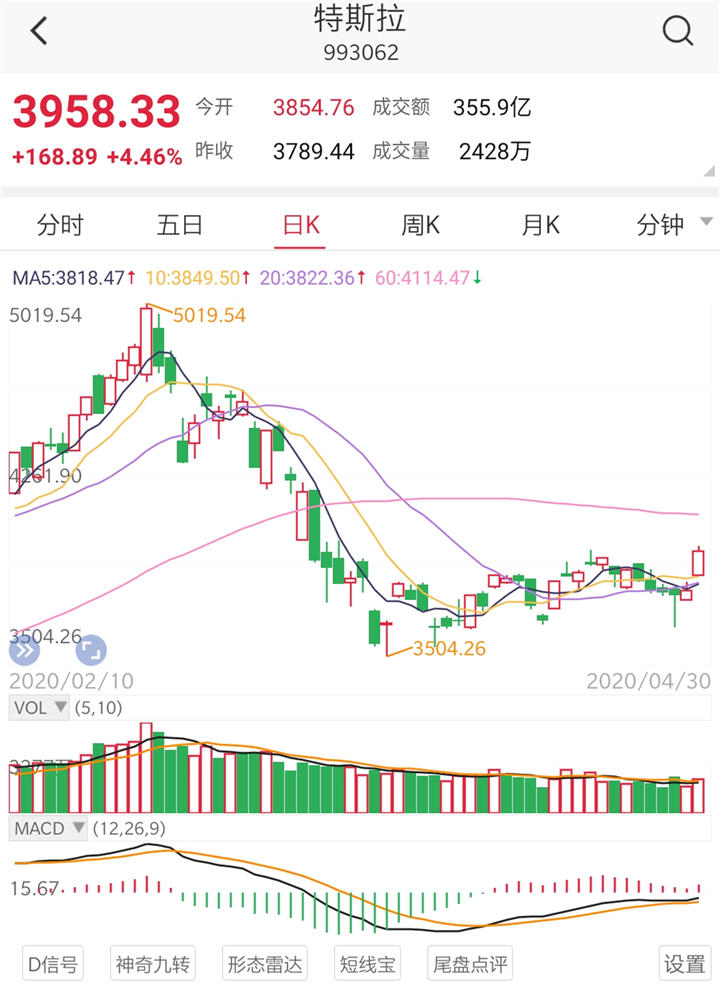Image resolution: width=720 pixels, height=988 pixels.
Task: Switch to the 周K chart tab
Action: [x=420, y=225]
